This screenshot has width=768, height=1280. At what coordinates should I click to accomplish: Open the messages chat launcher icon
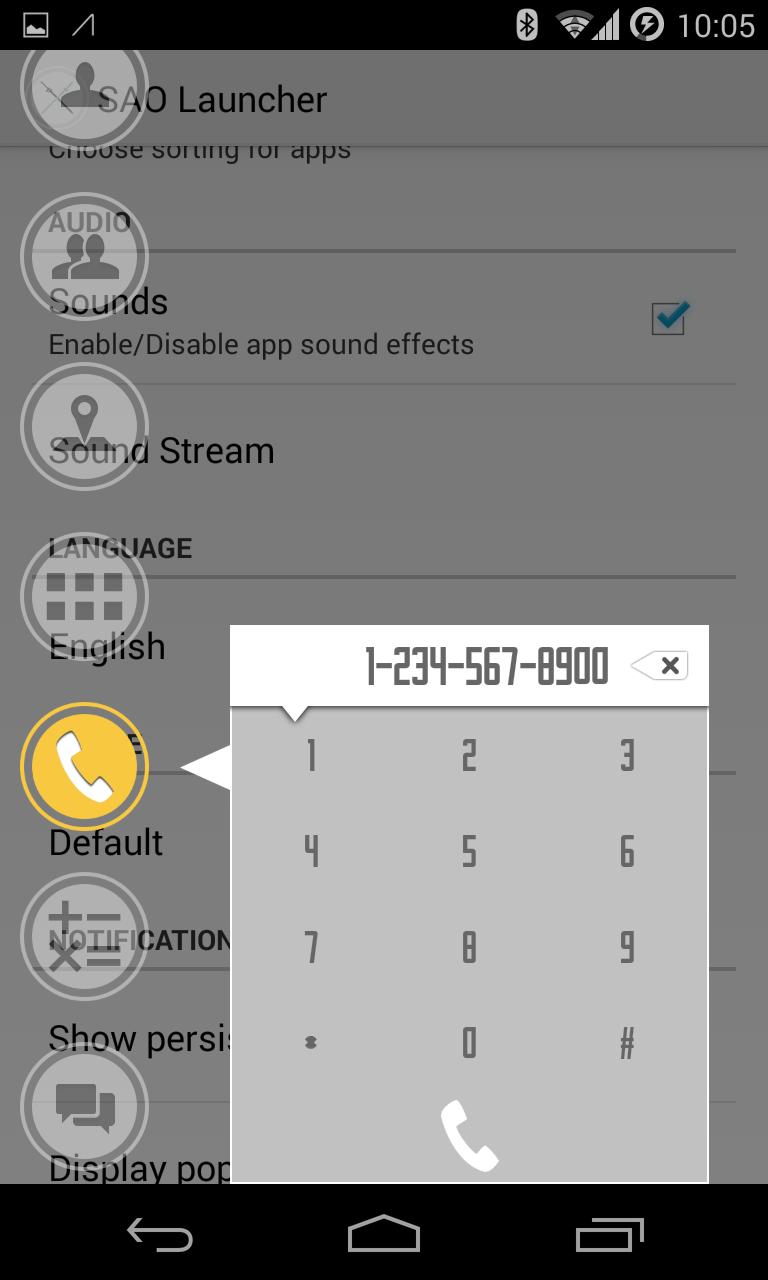[85, 1107]
